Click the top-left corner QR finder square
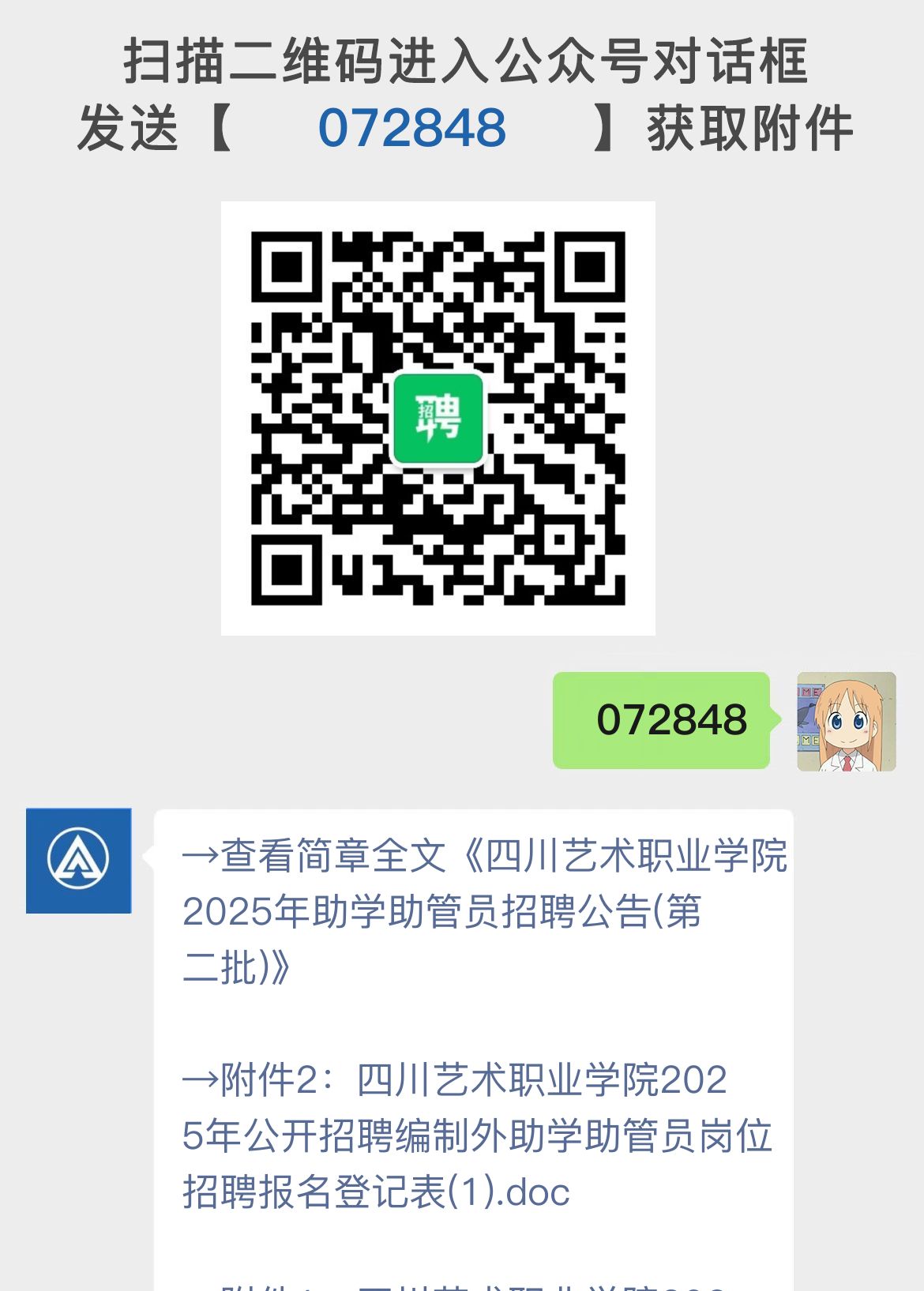This screenshot has width=924, height=1291. 286,268
